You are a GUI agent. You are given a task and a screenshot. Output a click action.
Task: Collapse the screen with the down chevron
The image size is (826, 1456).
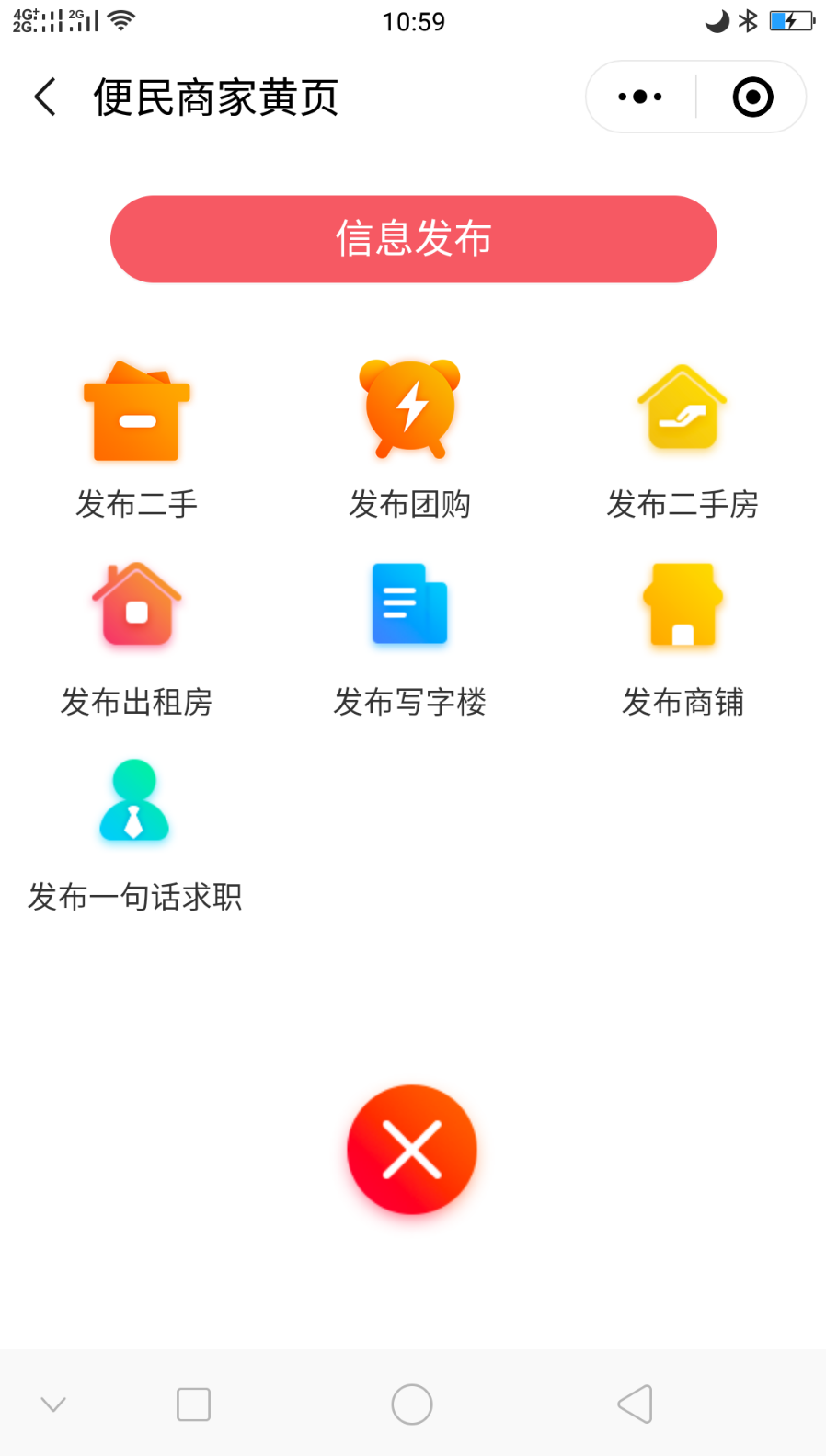pyautogui.click(x=53, y=1404)
